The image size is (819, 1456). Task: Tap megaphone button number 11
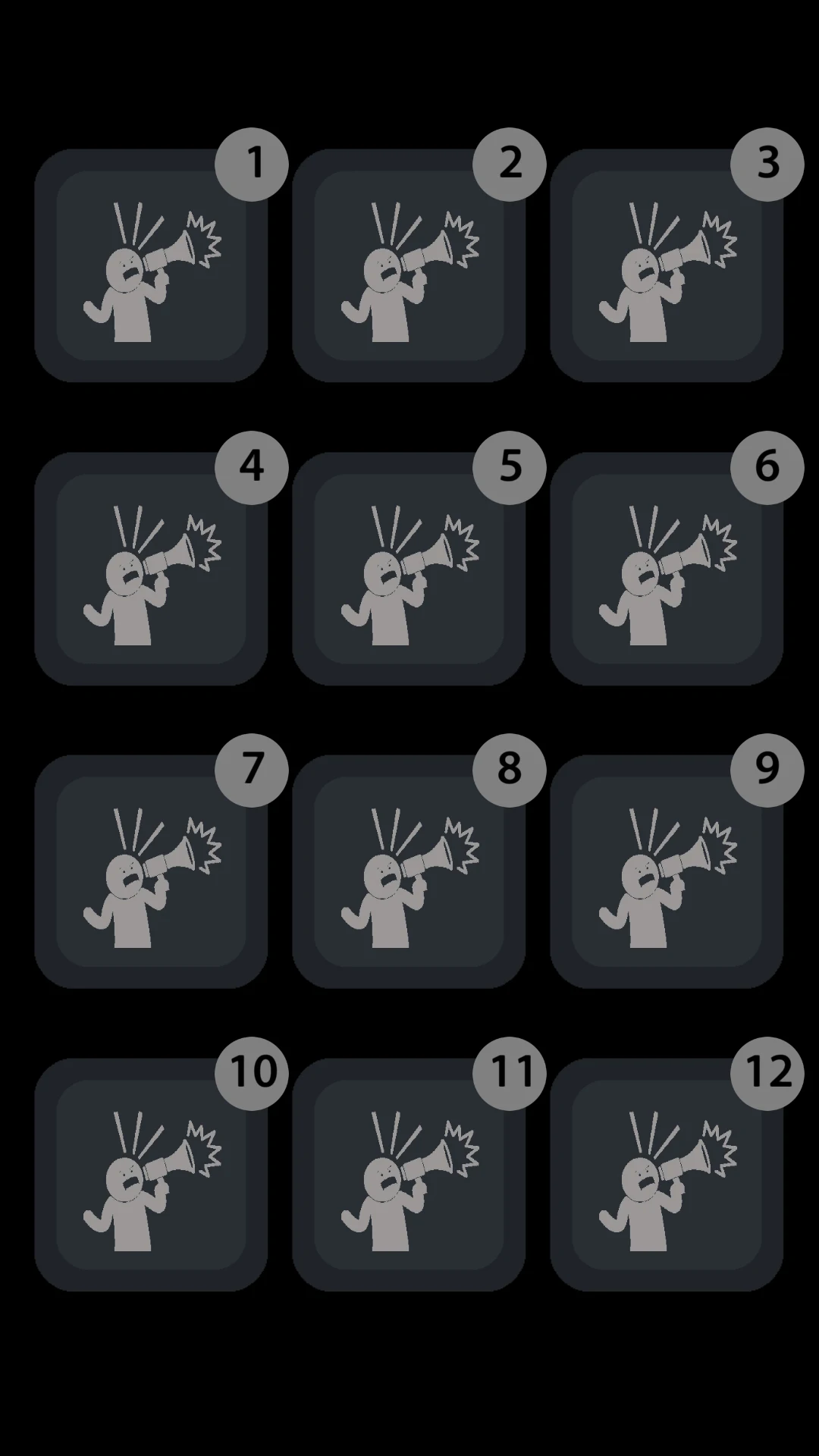409,1175
